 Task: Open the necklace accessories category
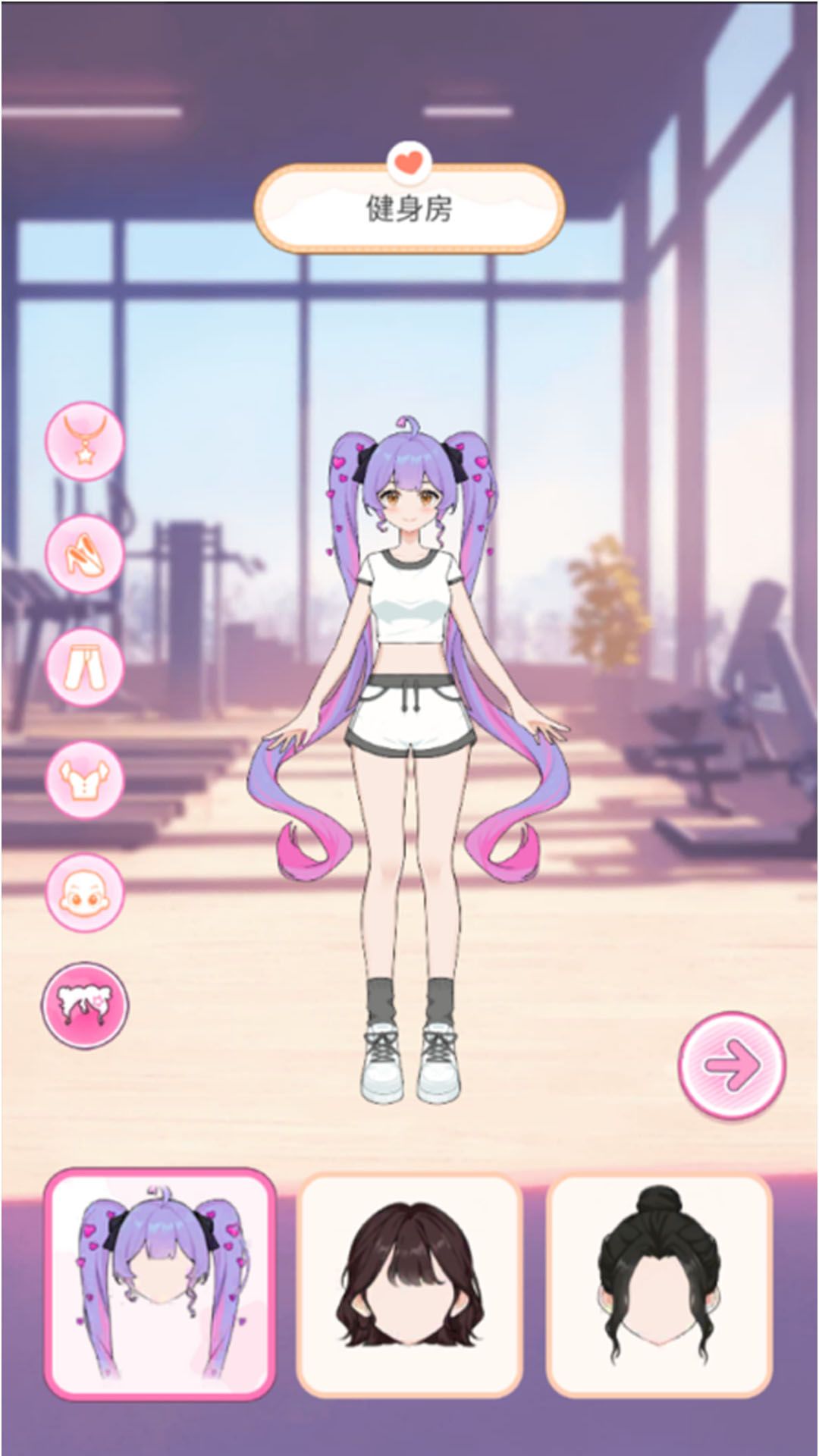point(84,441)
